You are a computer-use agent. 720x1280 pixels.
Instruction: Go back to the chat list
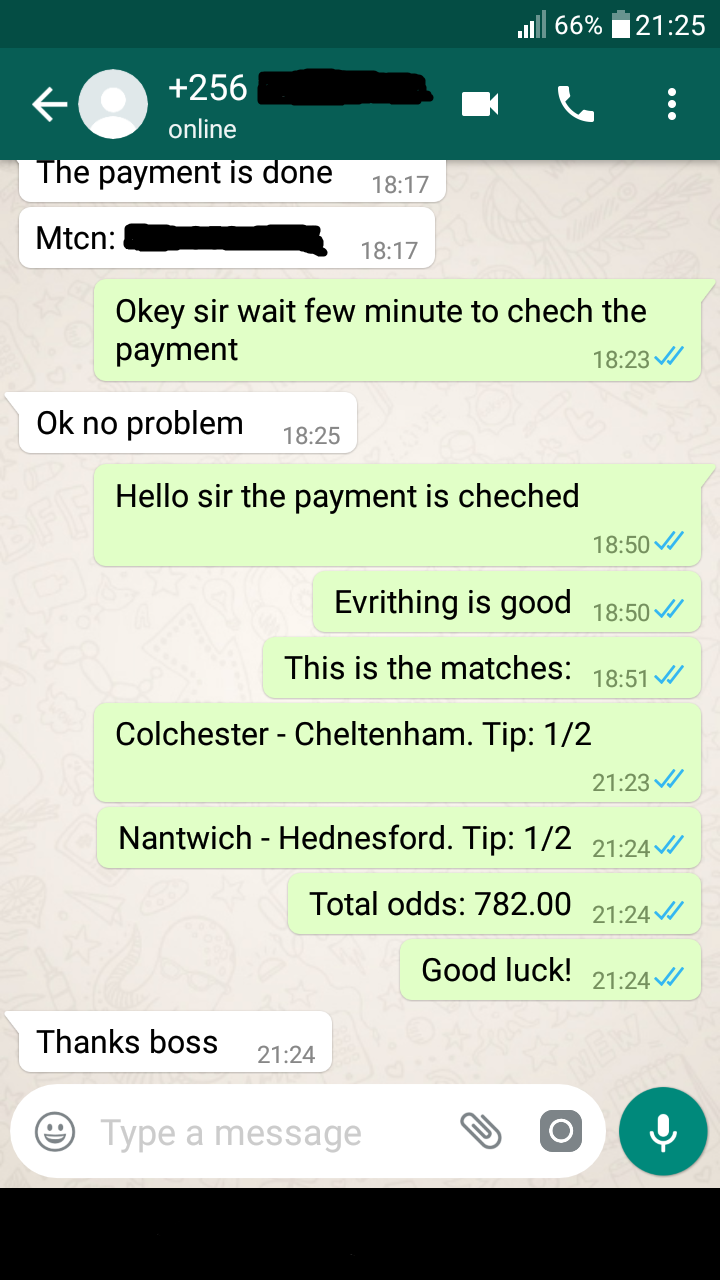(x=48, y=104)
